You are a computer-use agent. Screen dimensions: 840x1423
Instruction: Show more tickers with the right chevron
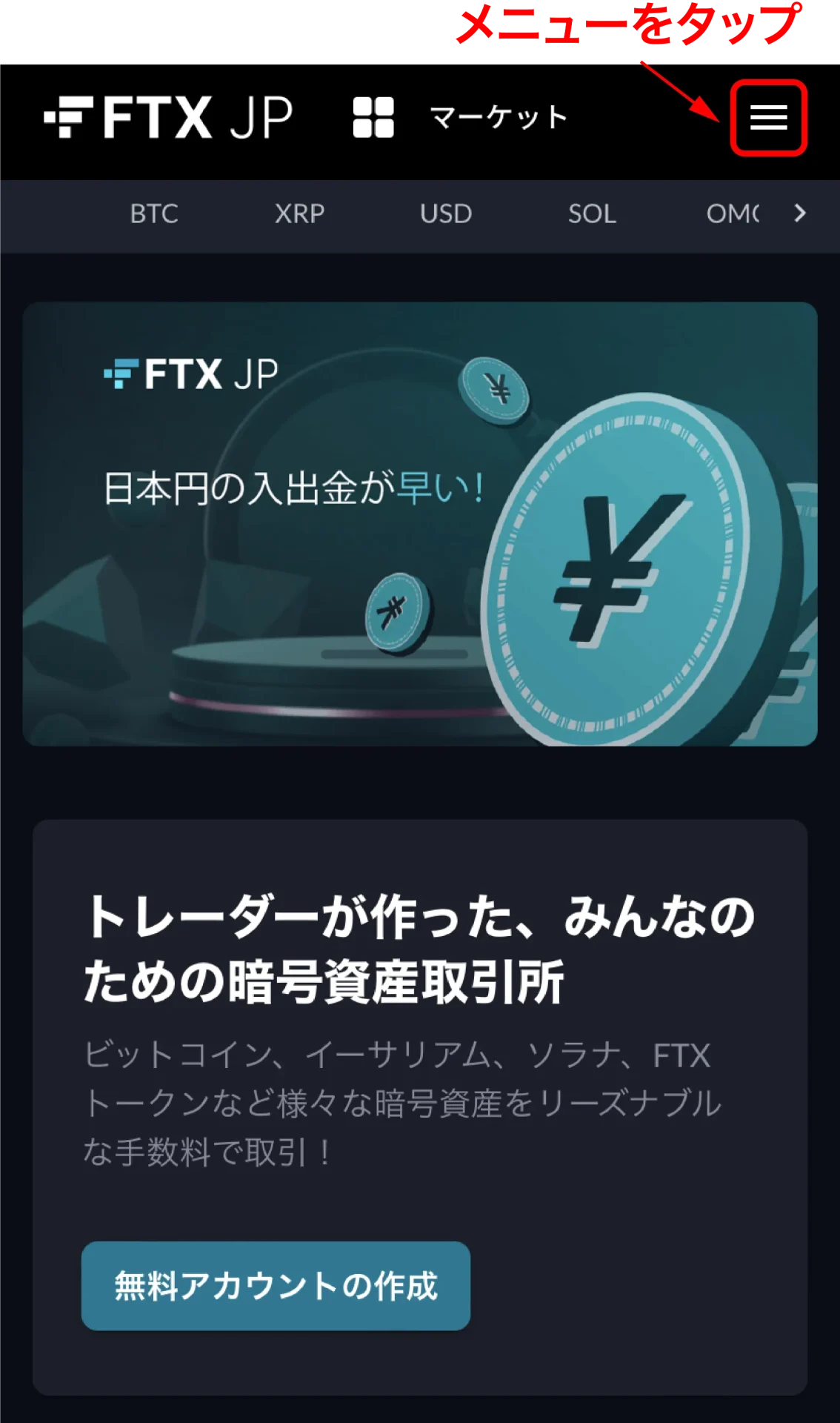tap(799, 213)
